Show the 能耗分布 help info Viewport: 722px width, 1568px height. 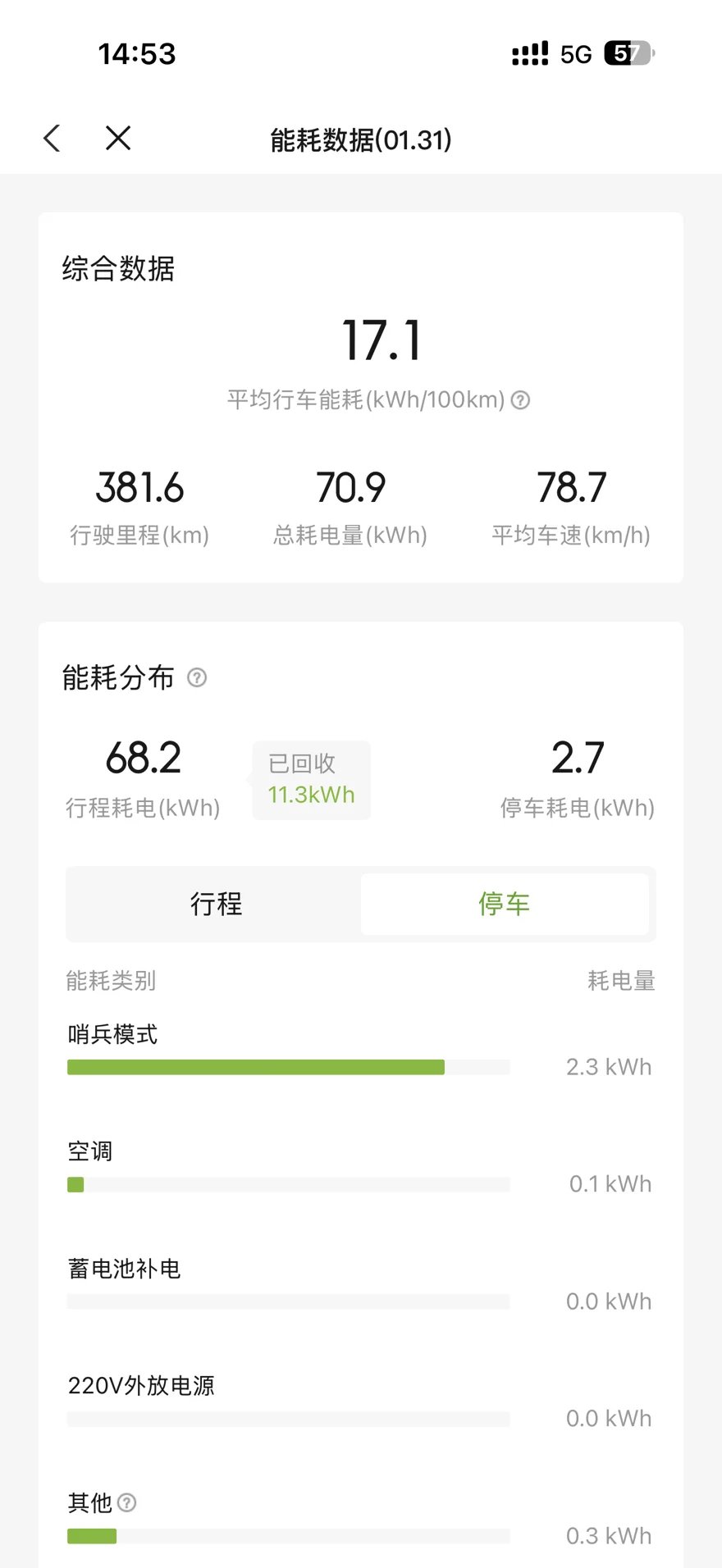click(197, 677)
